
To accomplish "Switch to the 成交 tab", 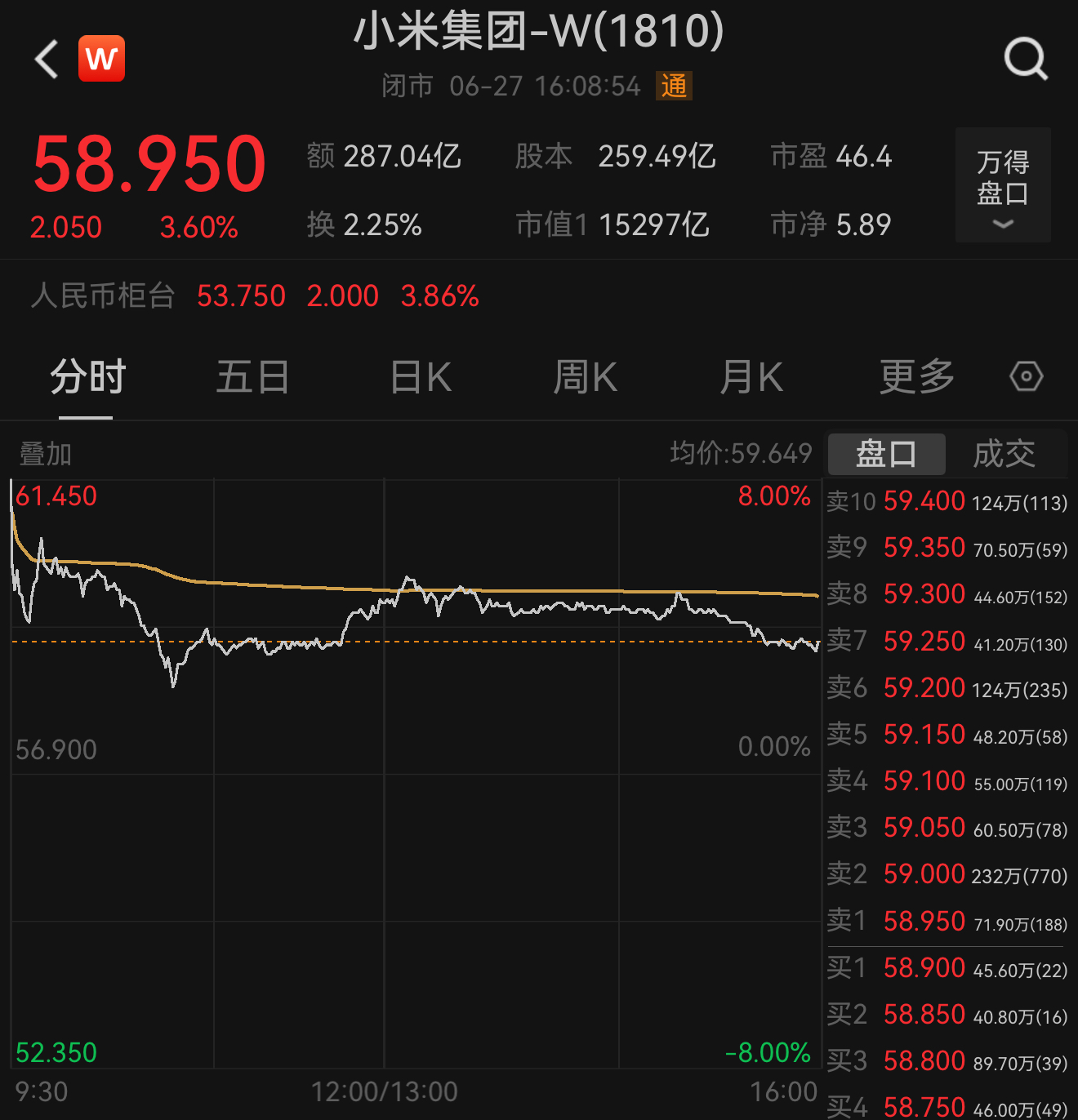I will click(1004, 454).
